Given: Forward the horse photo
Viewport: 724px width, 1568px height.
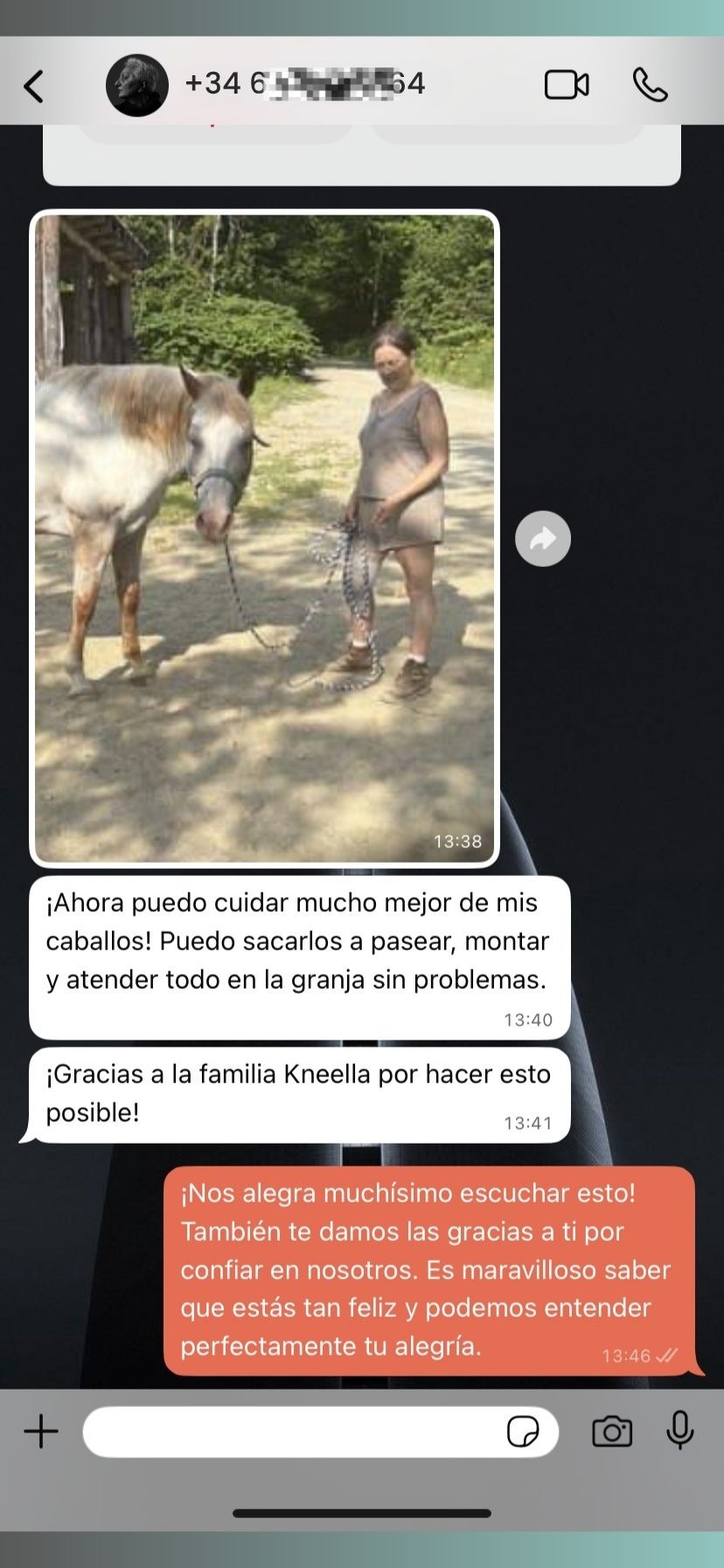Looking at the screenshot, I should click(x=543, y=538).
